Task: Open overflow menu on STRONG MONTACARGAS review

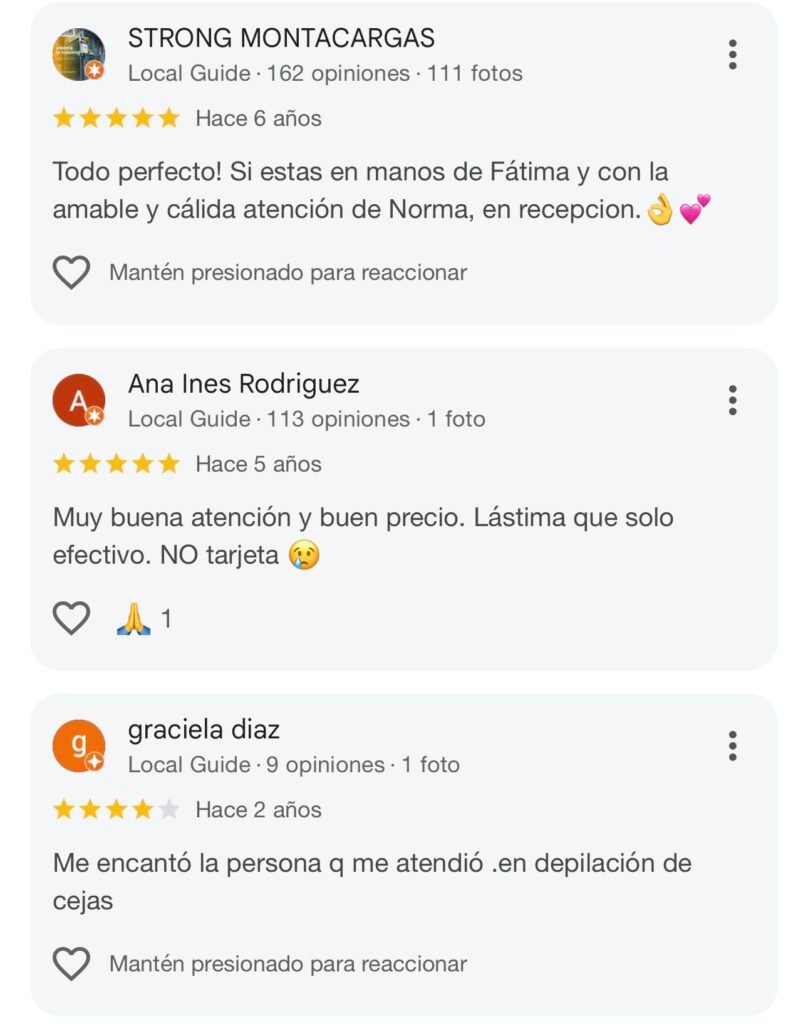Action: tap(733, 55)
